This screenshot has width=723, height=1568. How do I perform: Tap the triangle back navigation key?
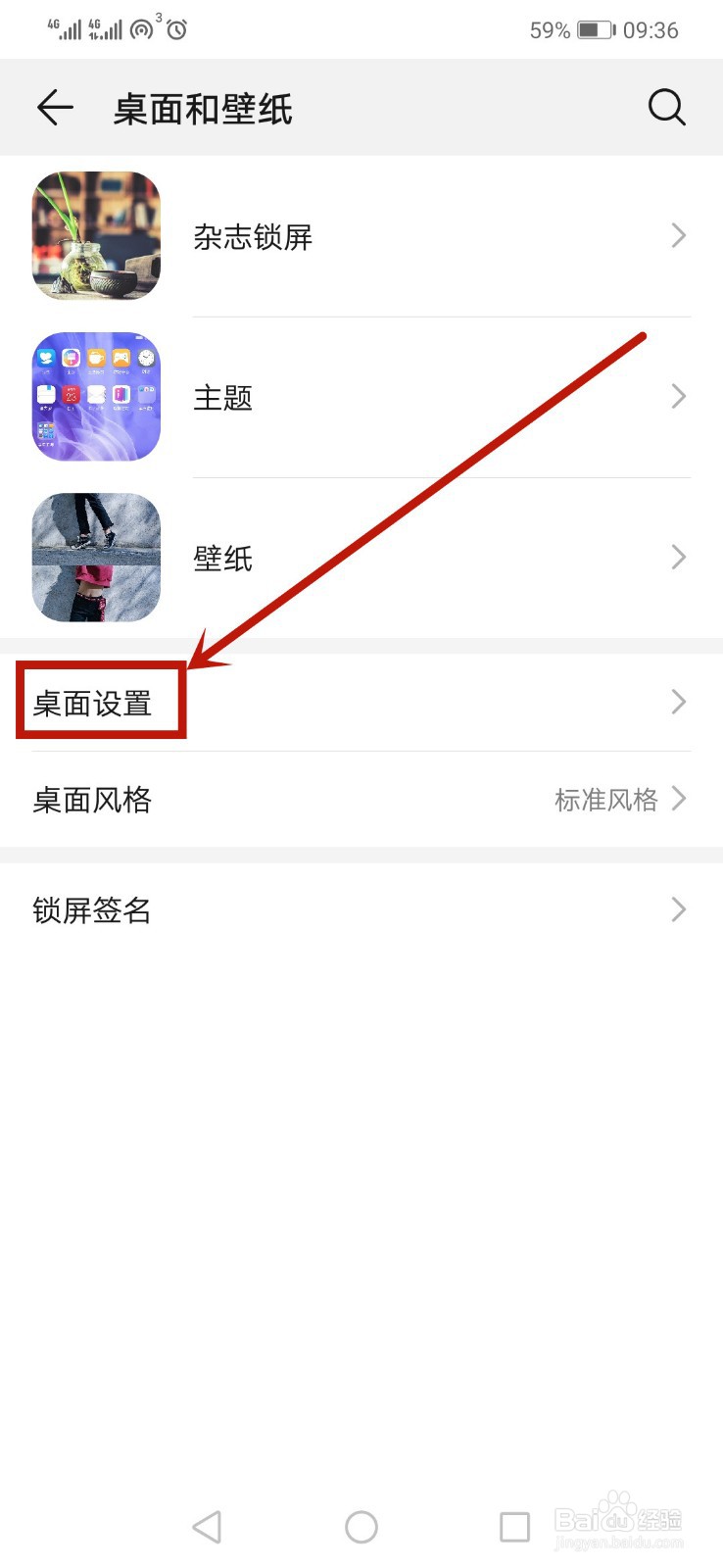(207, 1526)
